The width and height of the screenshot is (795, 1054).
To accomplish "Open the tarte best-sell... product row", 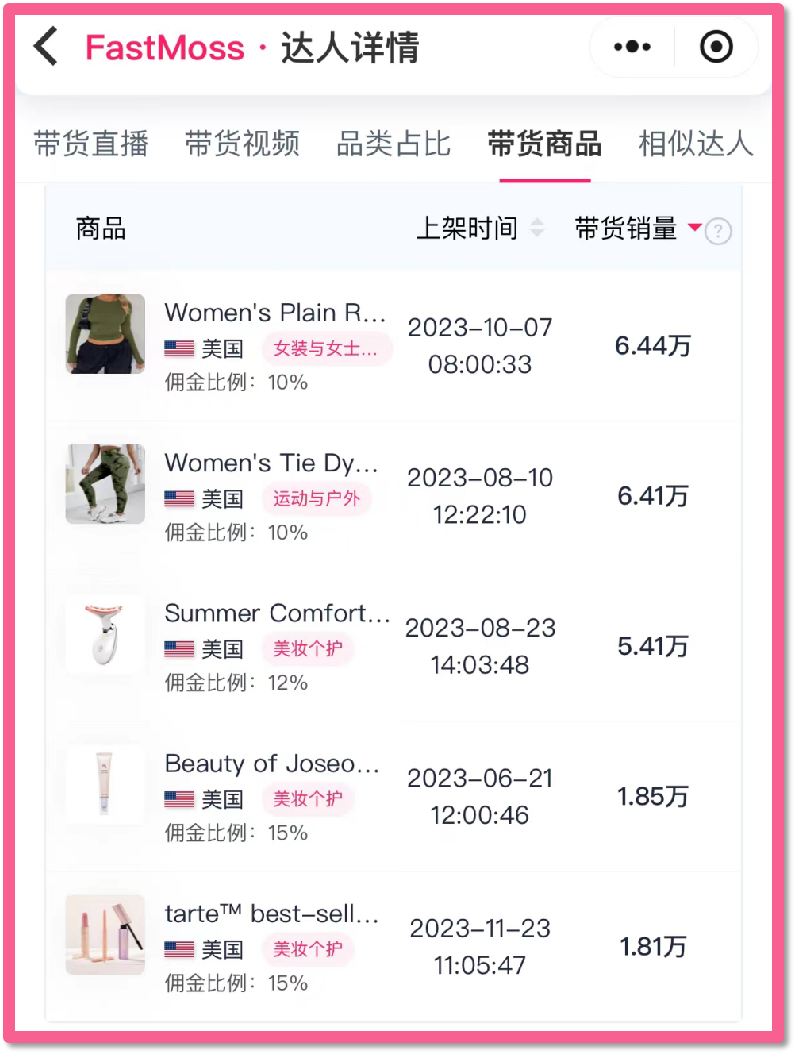I will pos(272,914).
